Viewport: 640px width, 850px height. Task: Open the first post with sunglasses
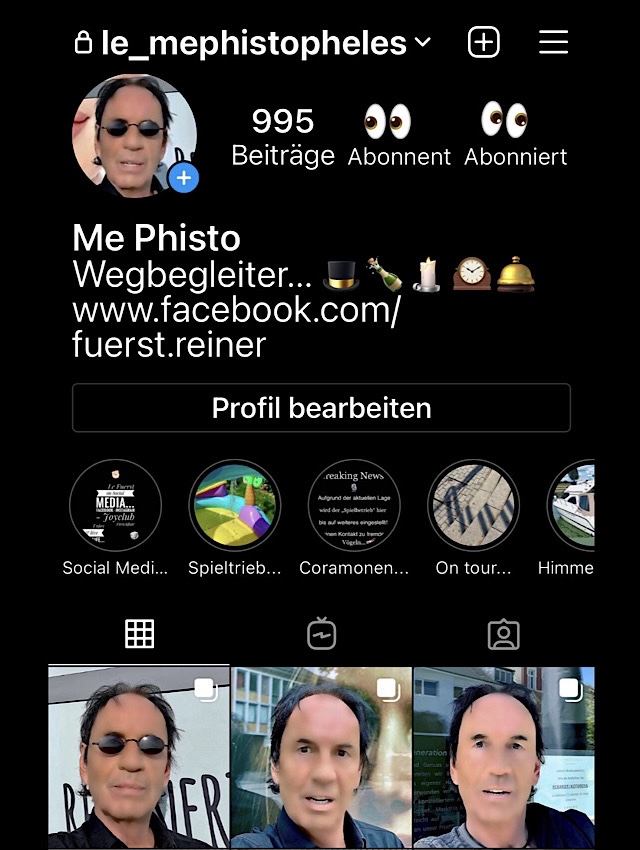point(139,758)
